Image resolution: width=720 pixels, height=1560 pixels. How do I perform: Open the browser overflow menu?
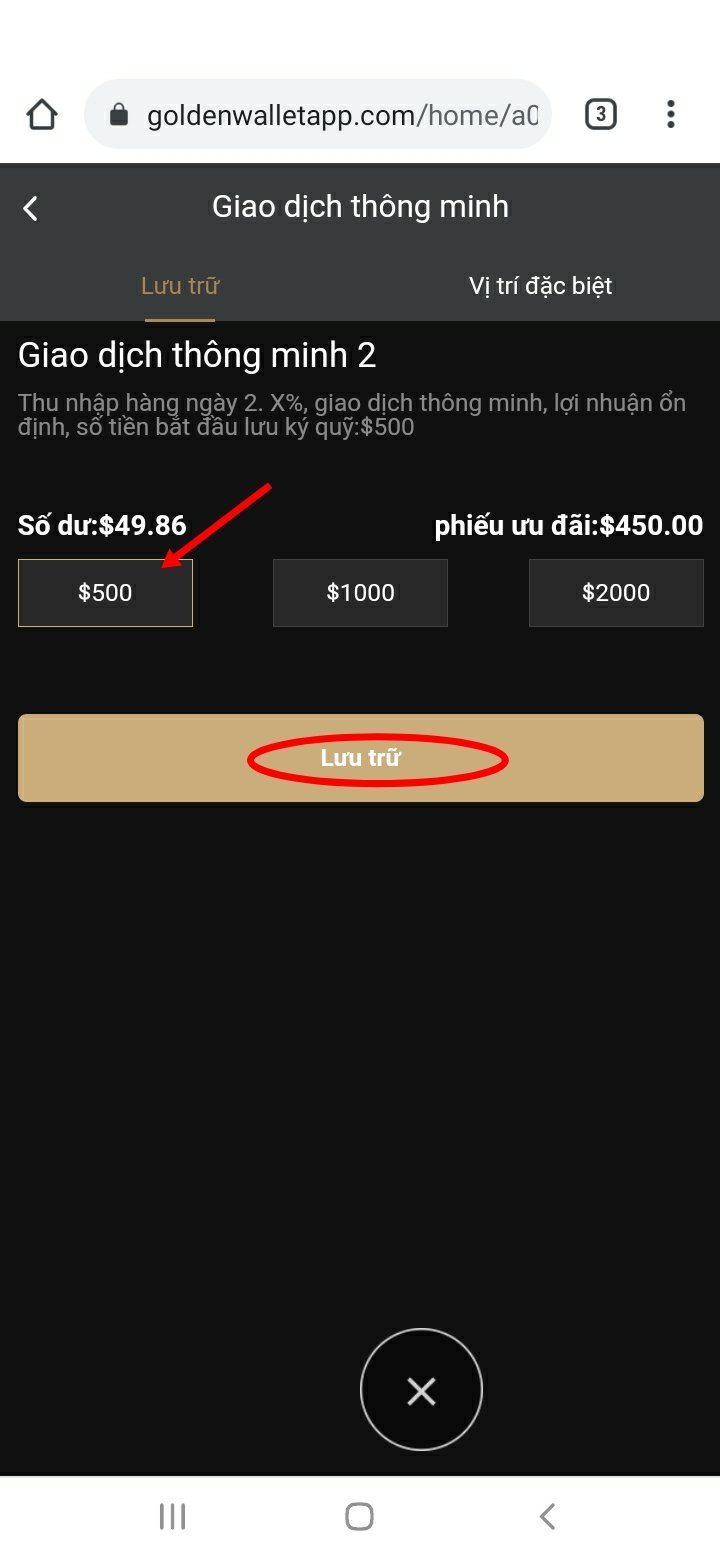coord(671,115)
